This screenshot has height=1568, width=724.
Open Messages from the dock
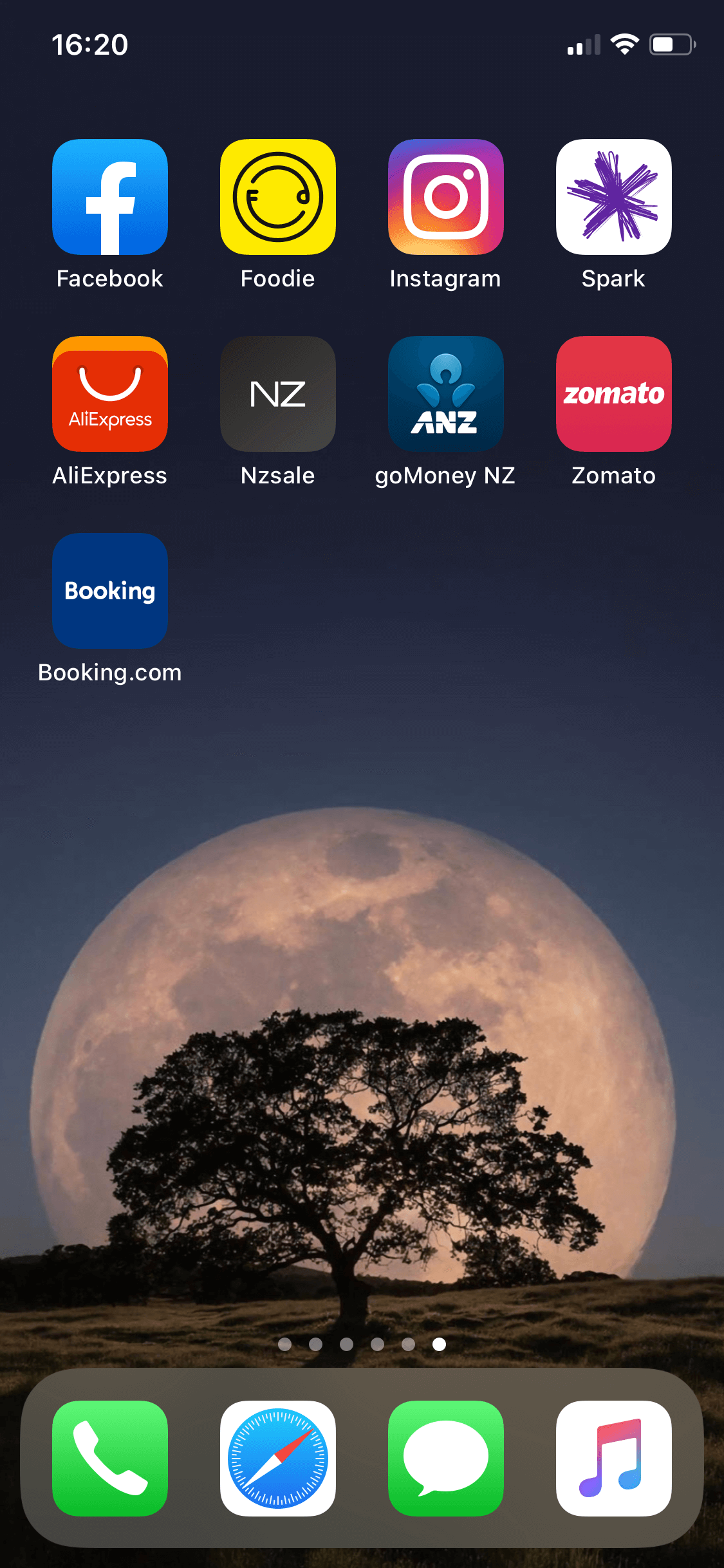[445, 1458]
